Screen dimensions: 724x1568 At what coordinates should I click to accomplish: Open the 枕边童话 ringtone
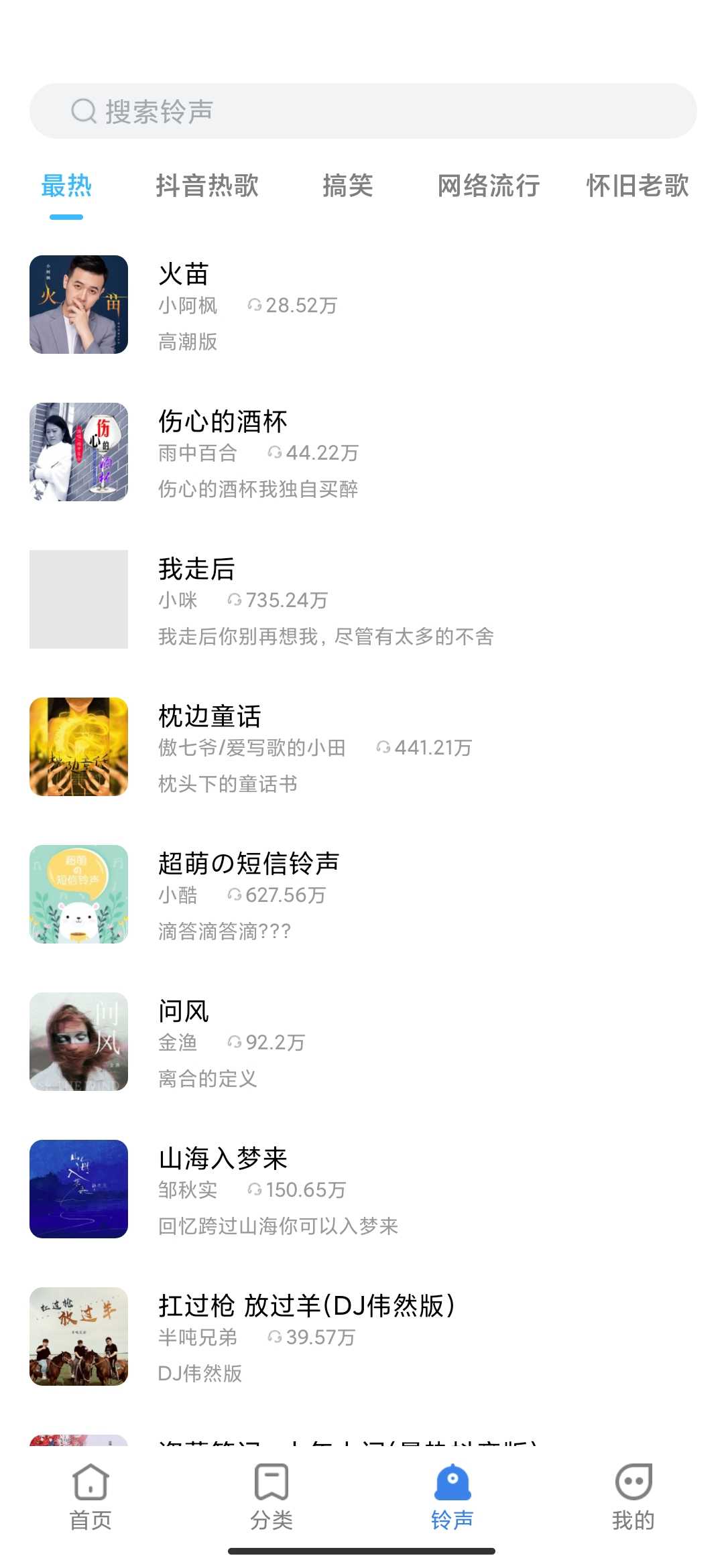(x=362, y=747)
